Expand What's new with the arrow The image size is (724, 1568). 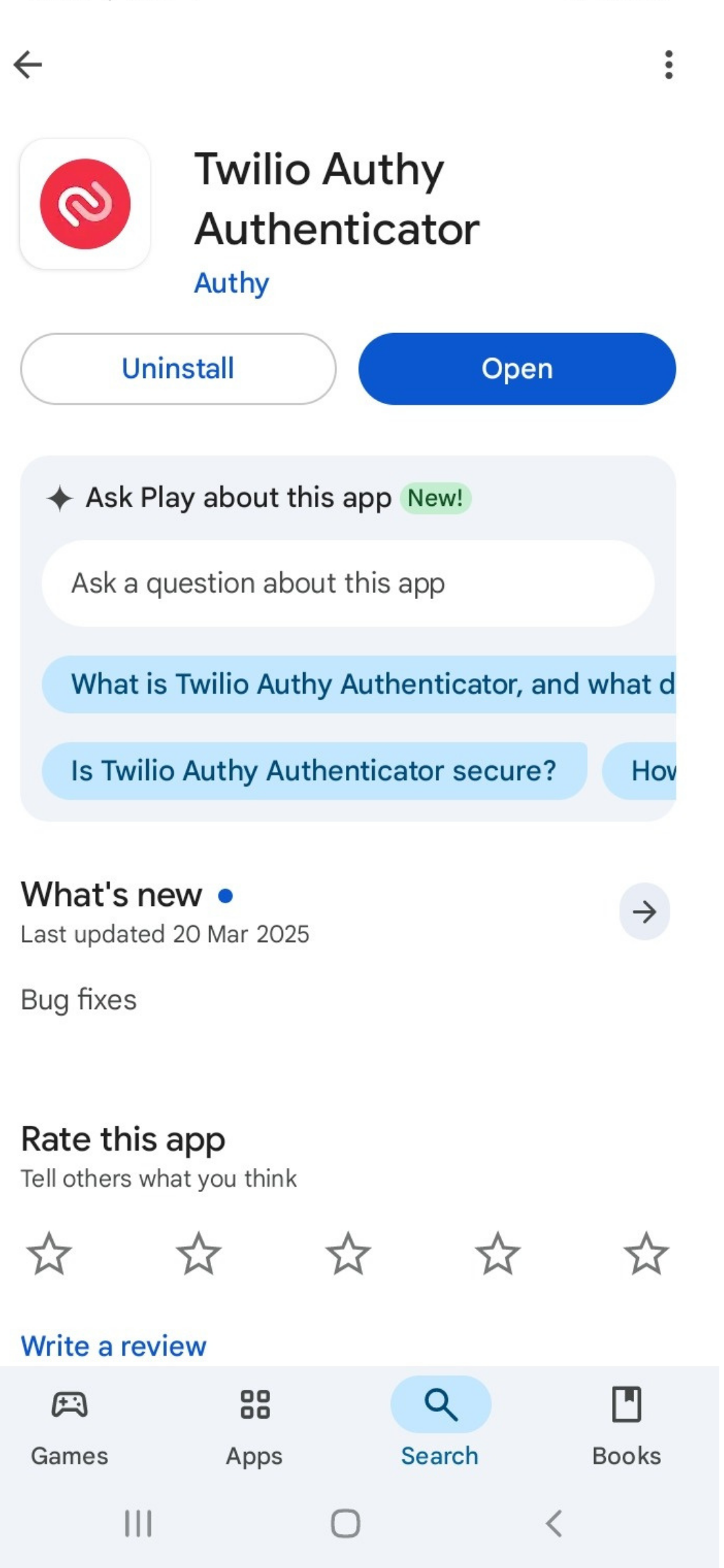coord(644,911)
